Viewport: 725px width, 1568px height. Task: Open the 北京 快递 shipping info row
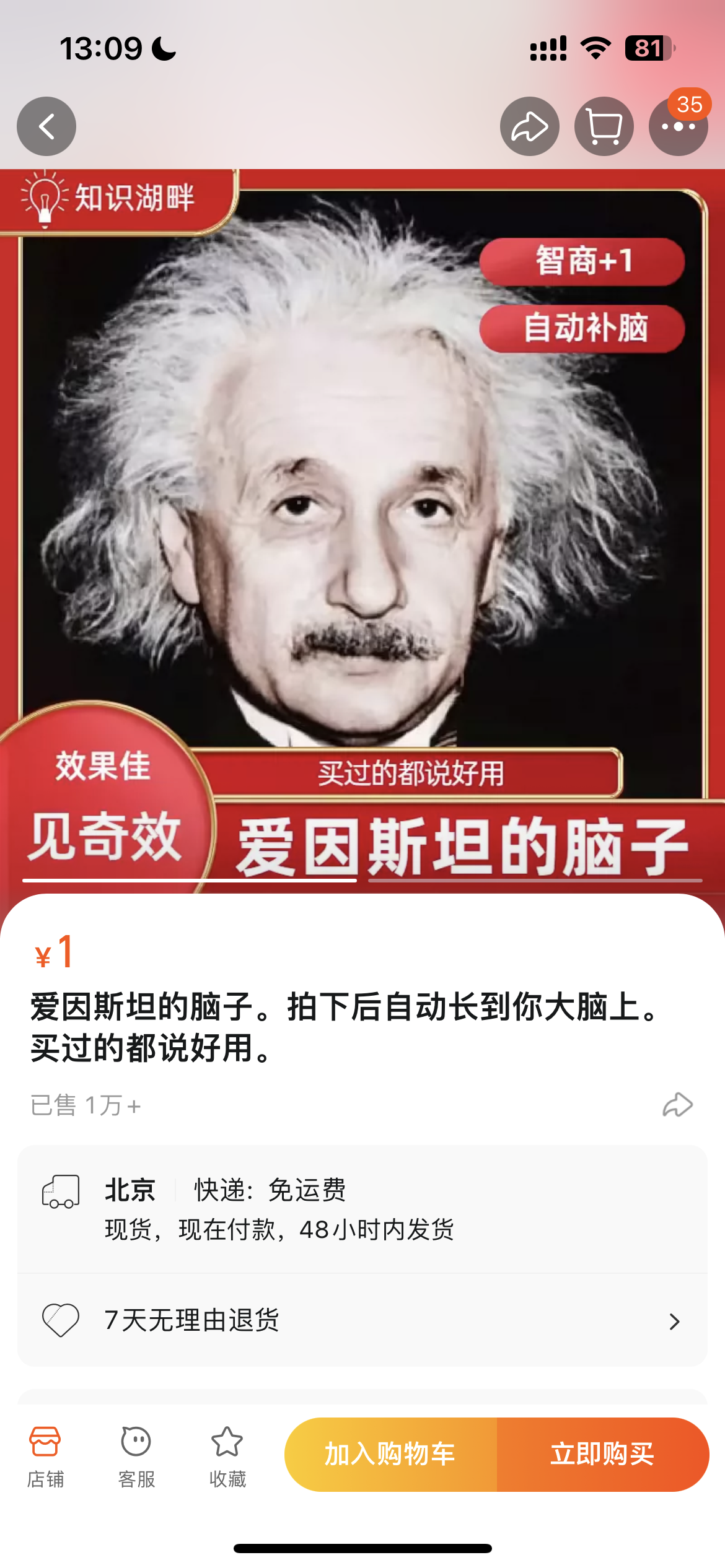(x=362, y=1209)
